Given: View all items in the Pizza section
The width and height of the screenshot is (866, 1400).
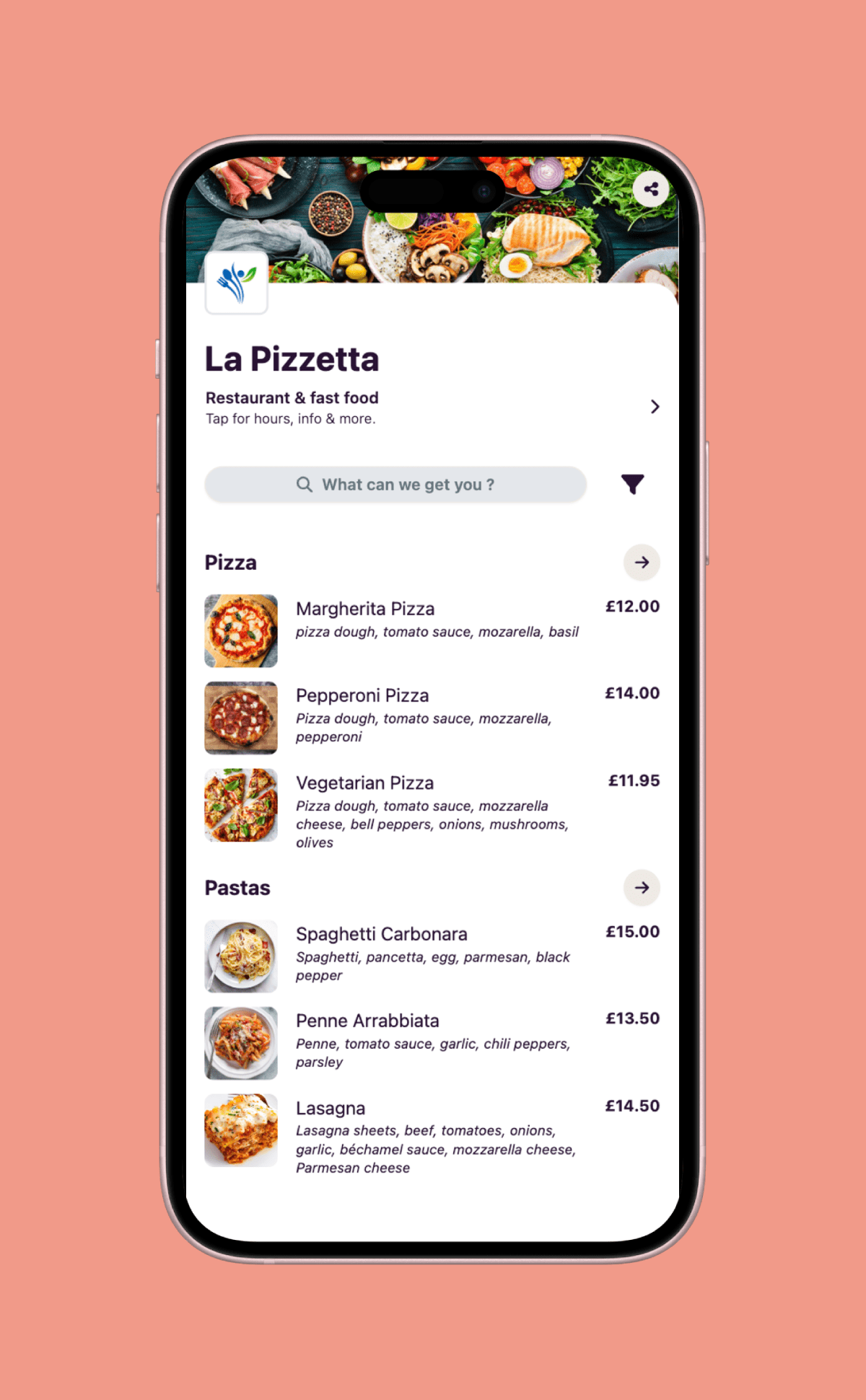Looking at the screenshot, I should pyautogui.click(x=642, y=563).
